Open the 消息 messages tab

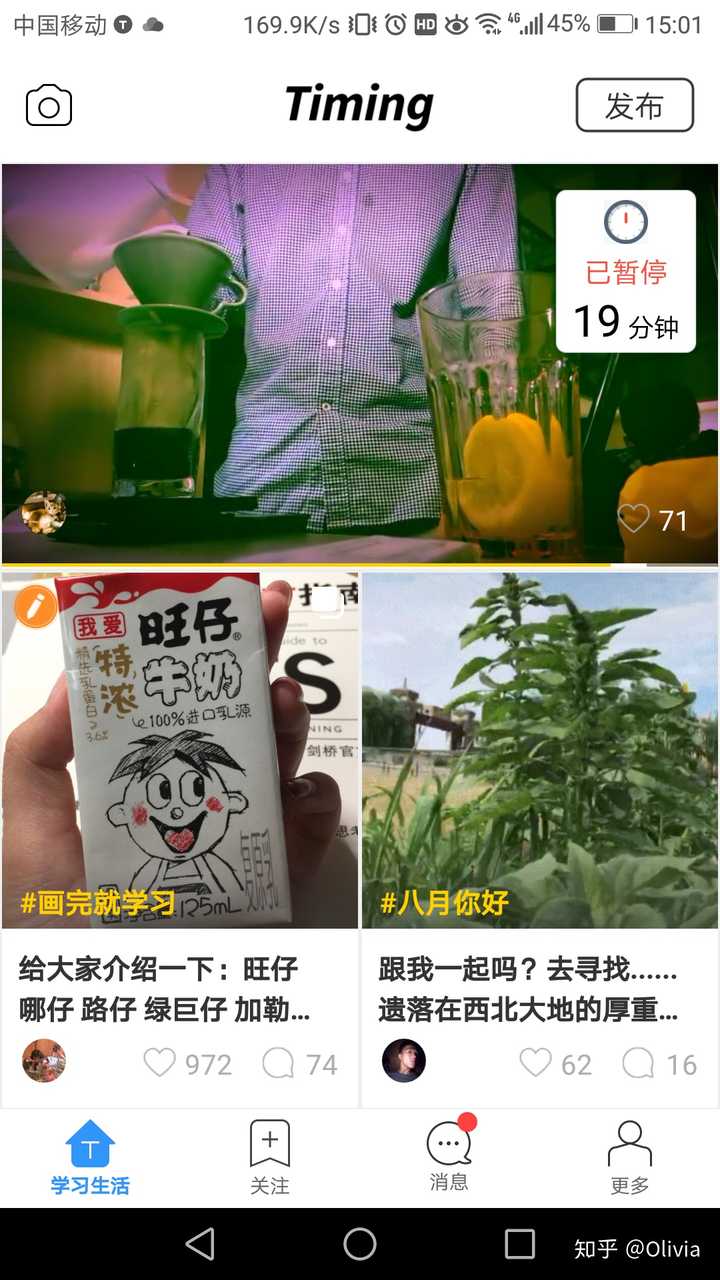(x=449, y=1155)
